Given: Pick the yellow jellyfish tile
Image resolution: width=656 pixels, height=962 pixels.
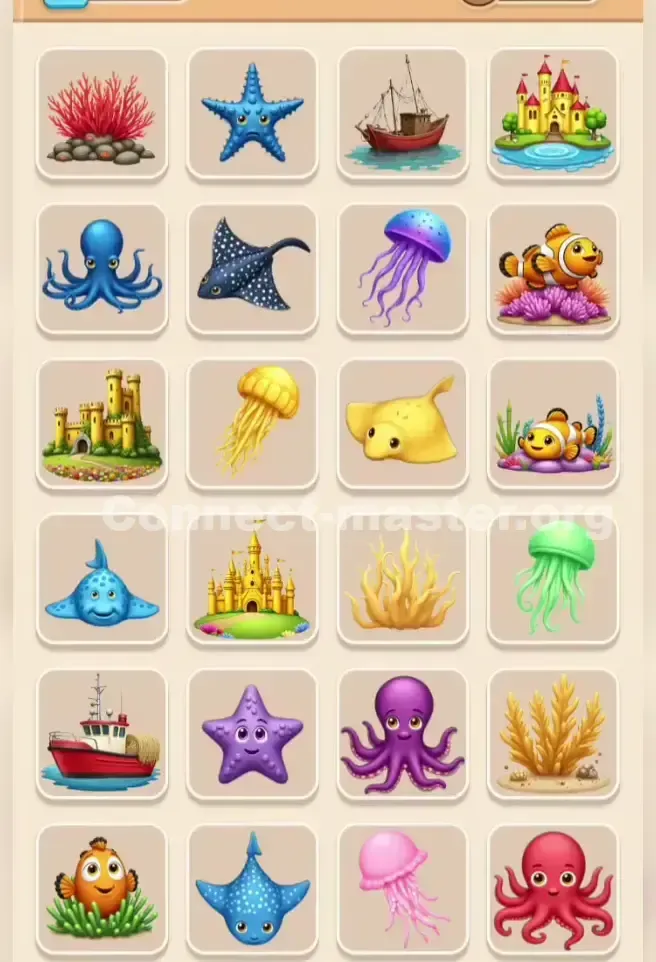Looking at the screenshot, I should (x=252, y=424).
